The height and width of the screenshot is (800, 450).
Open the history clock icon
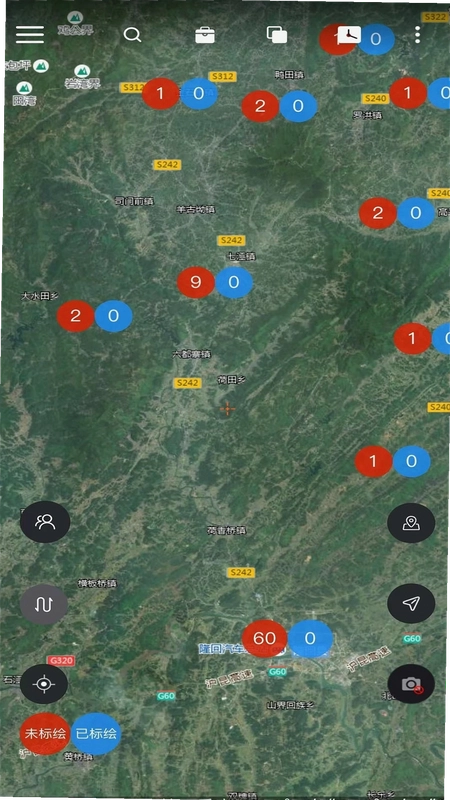coord(349,35)
